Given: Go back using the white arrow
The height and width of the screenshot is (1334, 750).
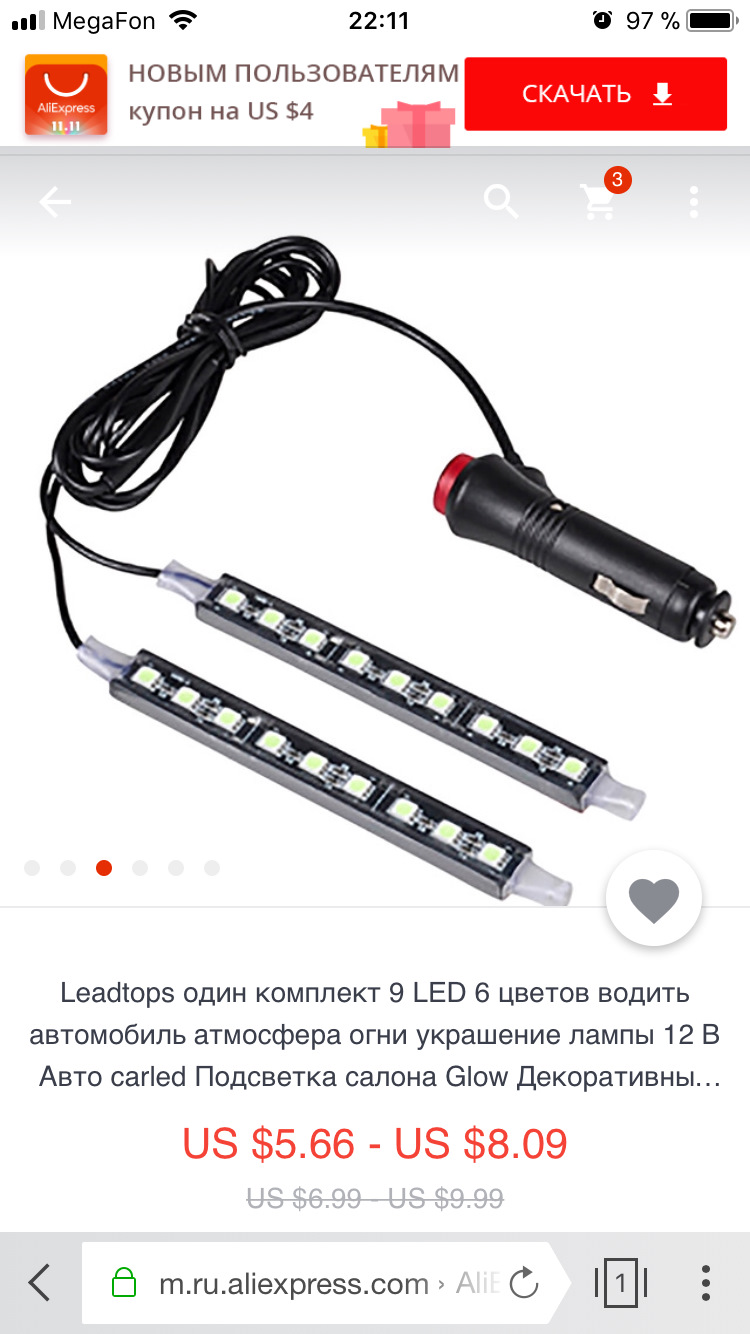Looking at the screenshot, I should pos(55,203).
